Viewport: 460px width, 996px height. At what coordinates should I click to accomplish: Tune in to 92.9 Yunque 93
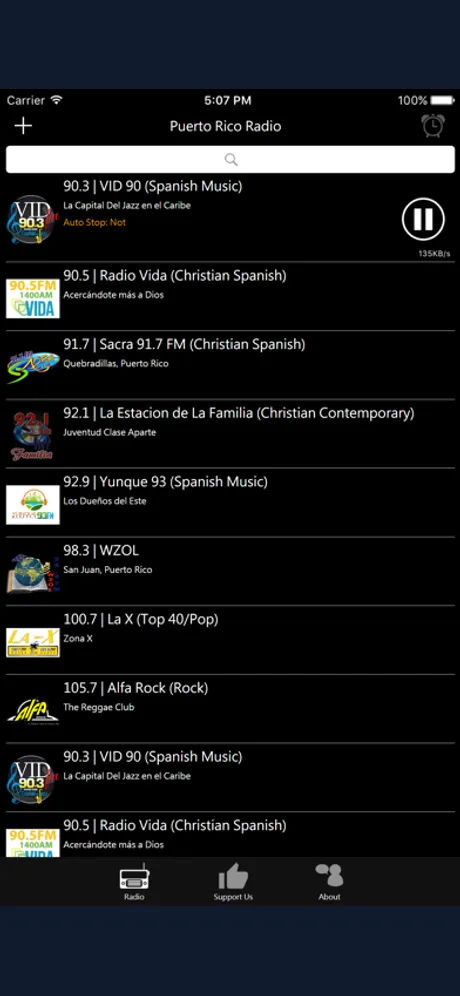tap(230, 502)
